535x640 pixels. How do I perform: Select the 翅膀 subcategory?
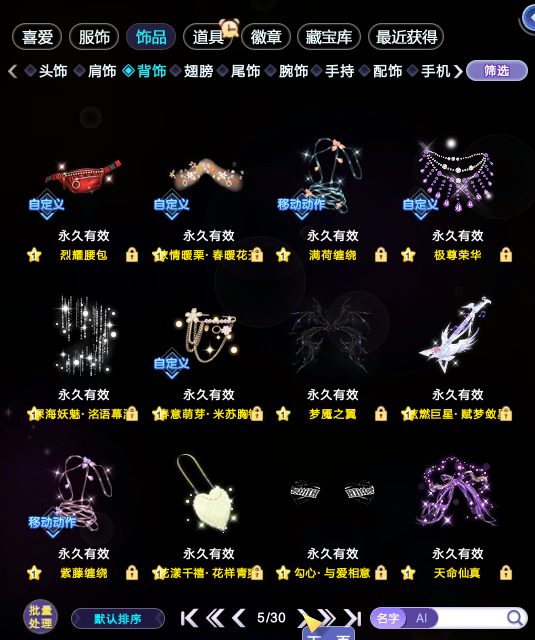[198, 71]
